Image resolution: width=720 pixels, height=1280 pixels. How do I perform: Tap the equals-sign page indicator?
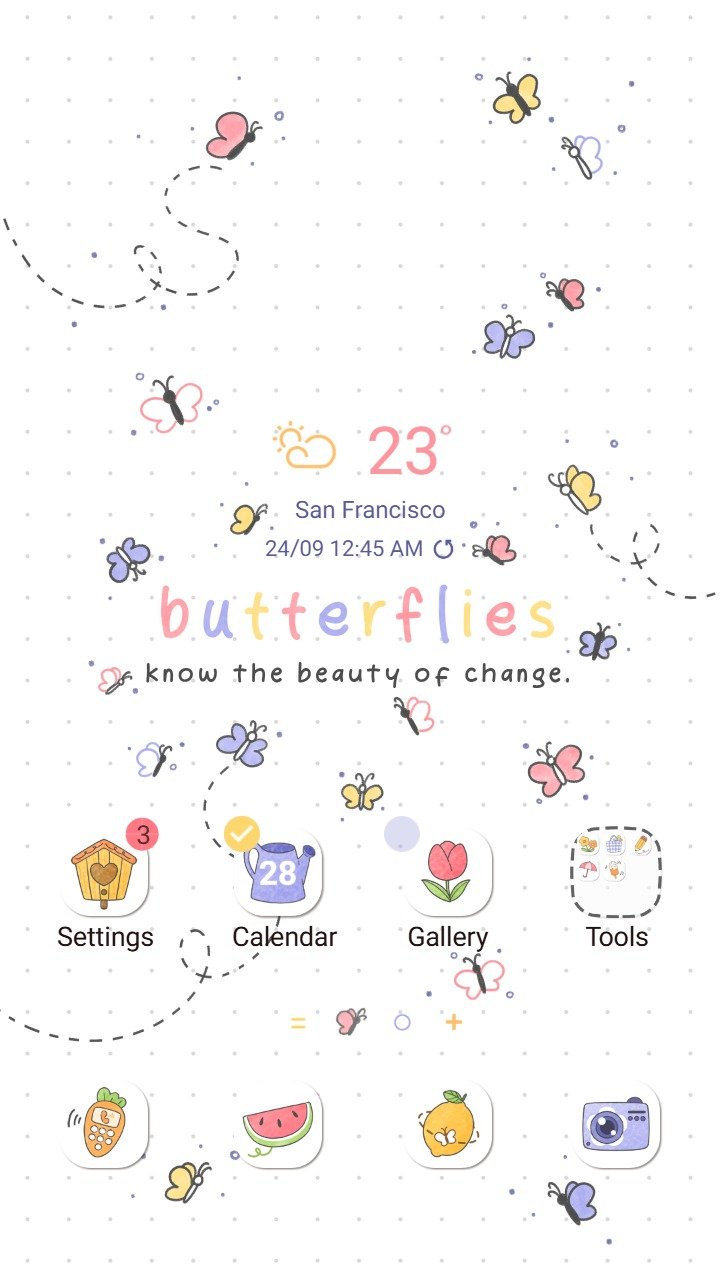click(298, 1022)
